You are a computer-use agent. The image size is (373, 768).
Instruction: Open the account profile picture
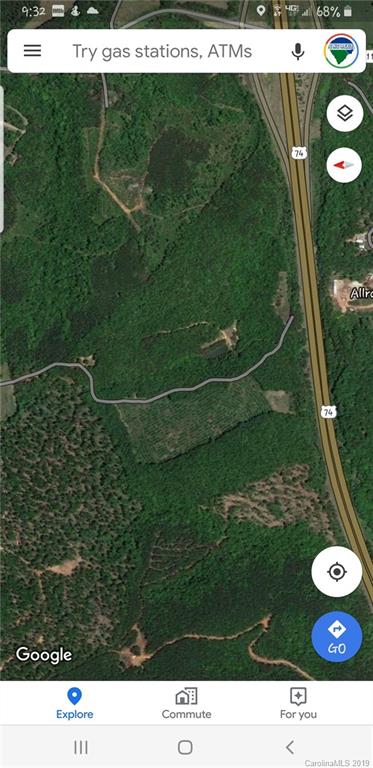(341, 51)
